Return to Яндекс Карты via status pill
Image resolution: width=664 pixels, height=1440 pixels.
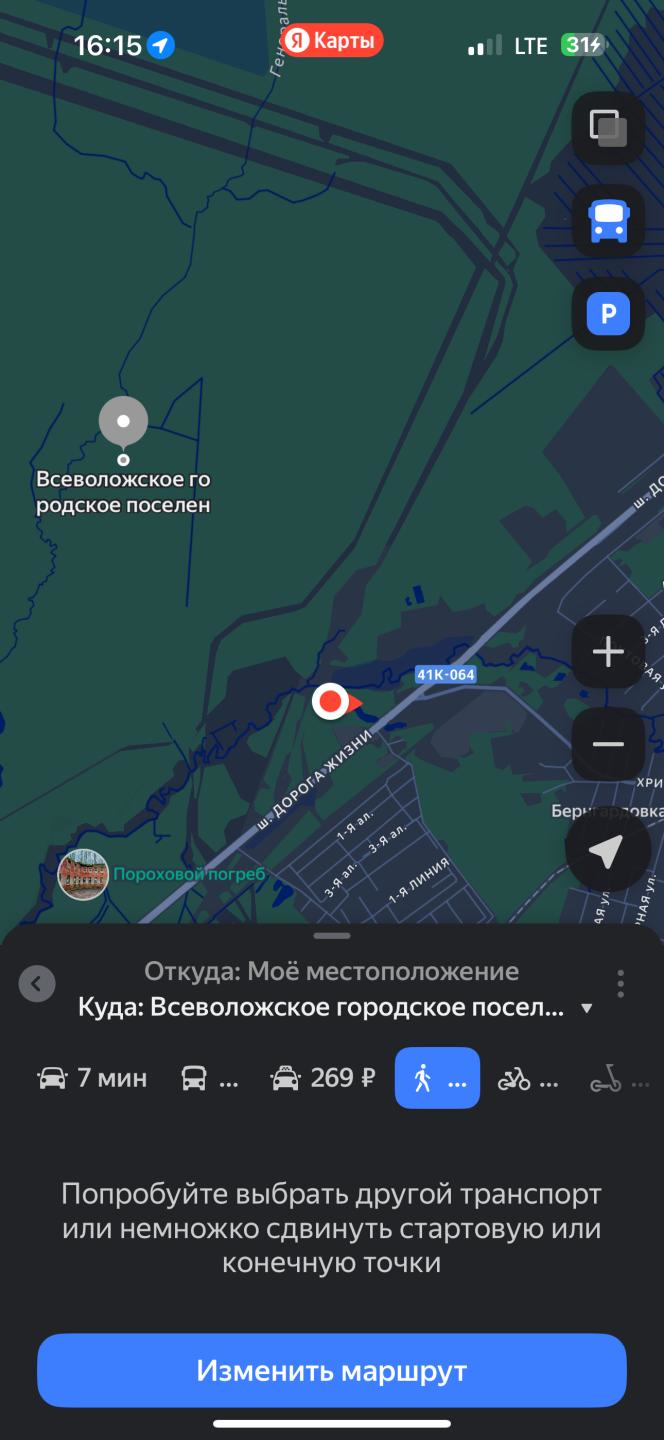point(332,41)
